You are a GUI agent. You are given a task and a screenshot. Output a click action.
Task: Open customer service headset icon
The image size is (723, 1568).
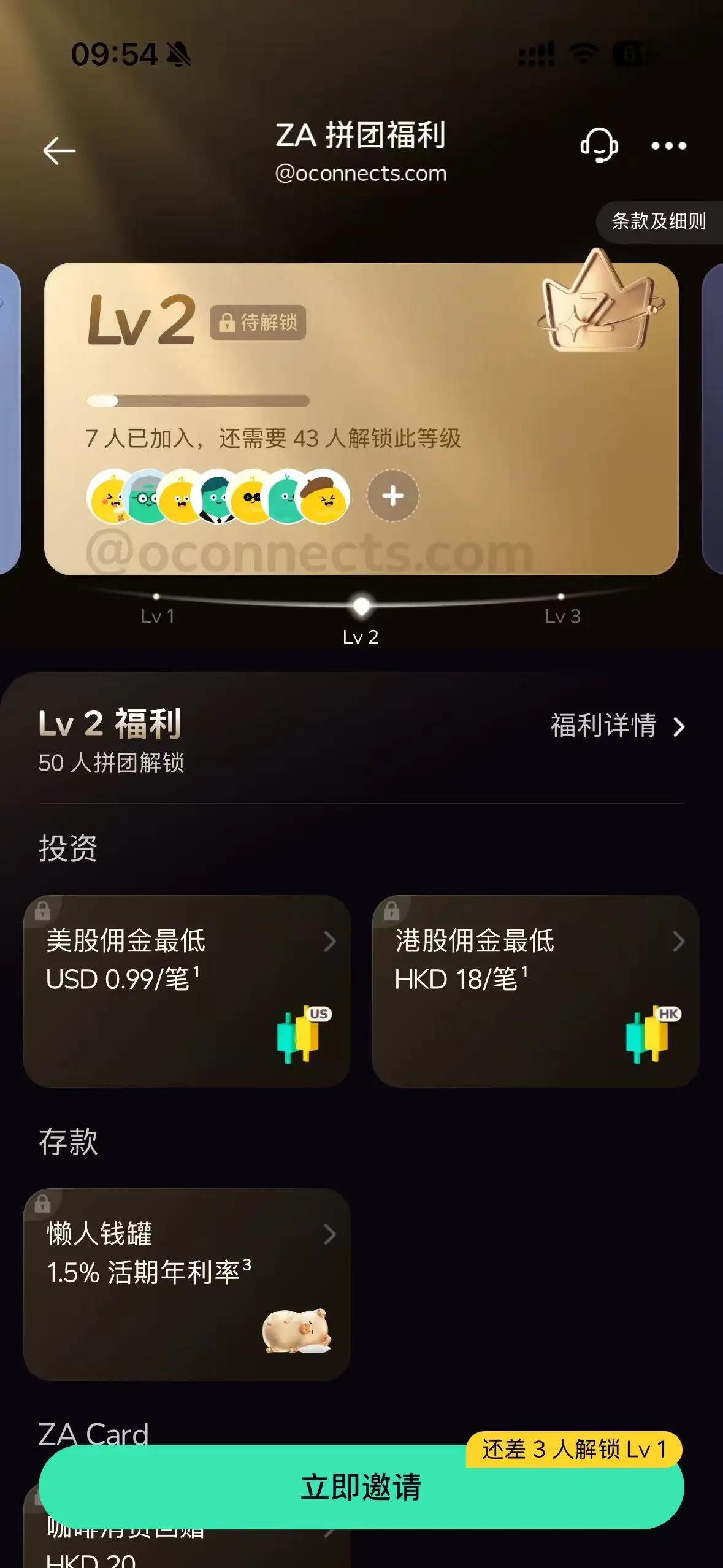pos(599,145)
